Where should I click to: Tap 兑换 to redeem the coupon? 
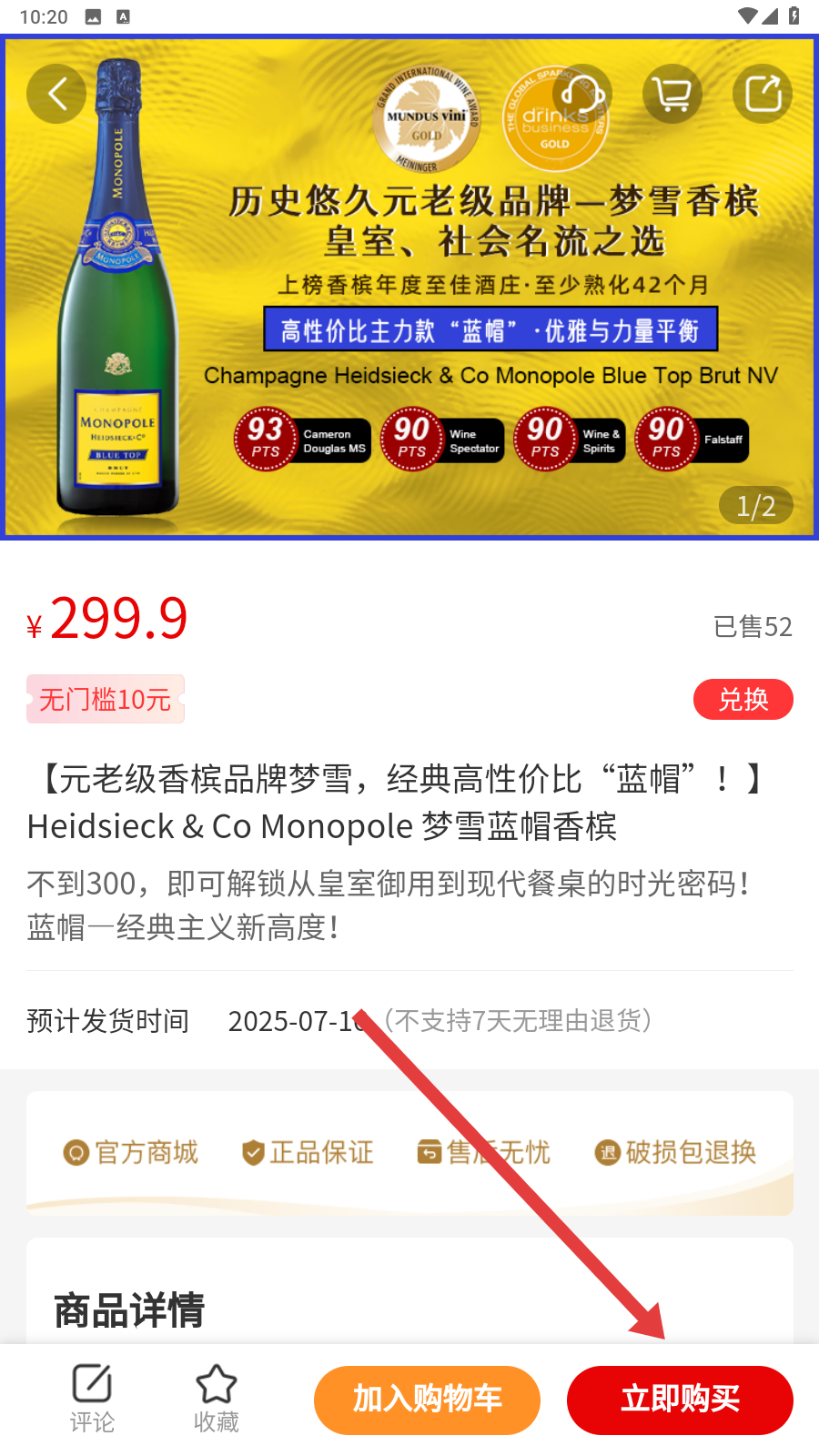pos(743,700)
